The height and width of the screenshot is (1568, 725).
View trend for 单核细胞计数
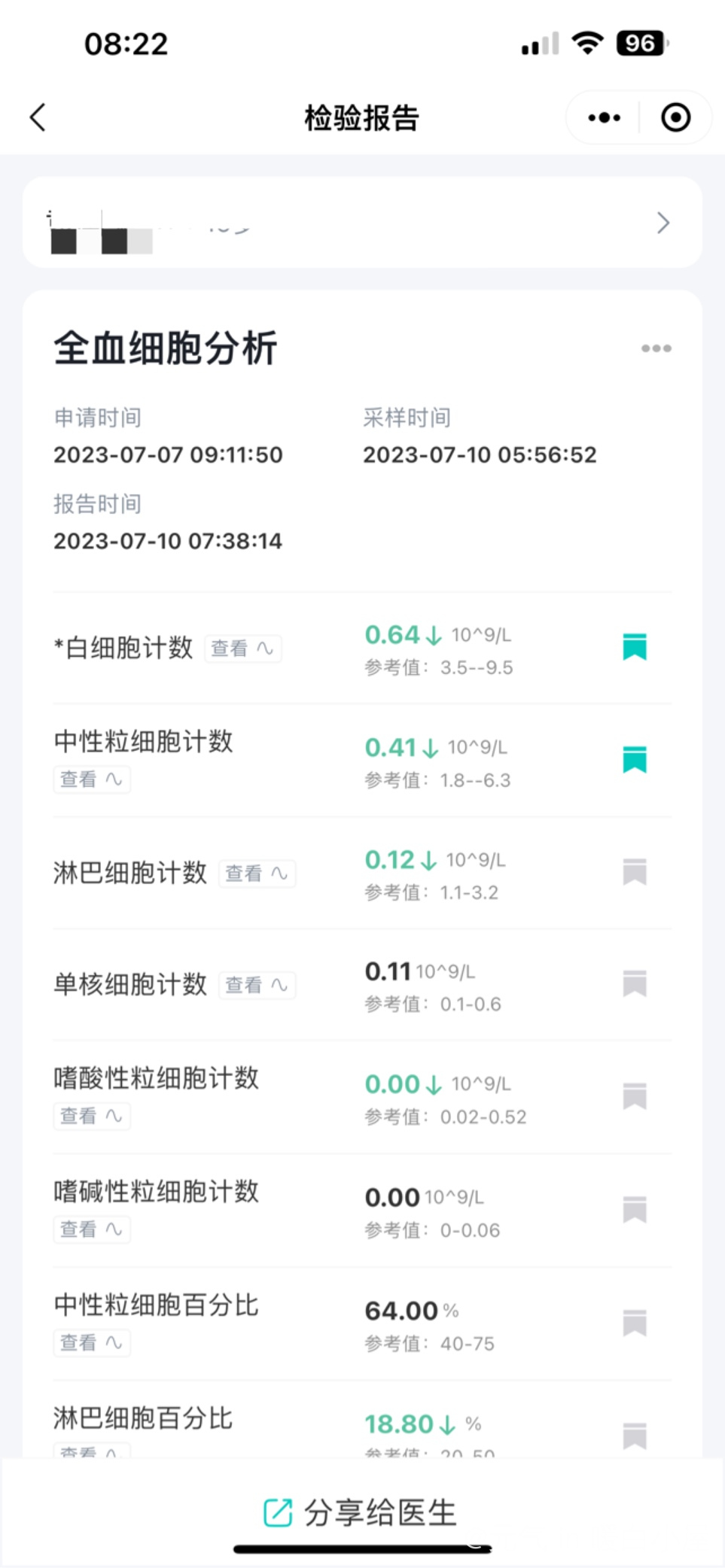point(257,985)
